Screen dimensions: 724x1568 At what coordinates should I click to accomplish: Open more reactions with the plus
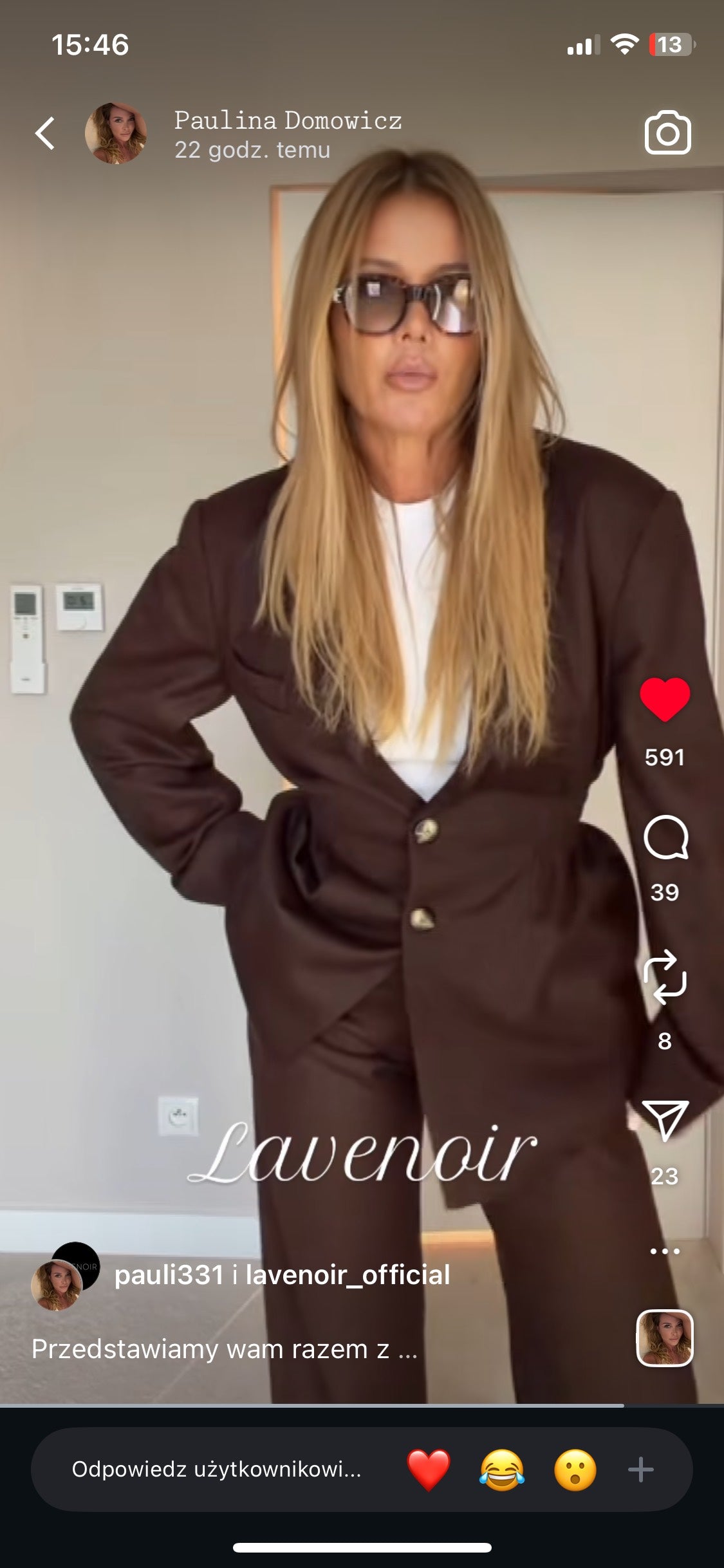pos(640,1470)
